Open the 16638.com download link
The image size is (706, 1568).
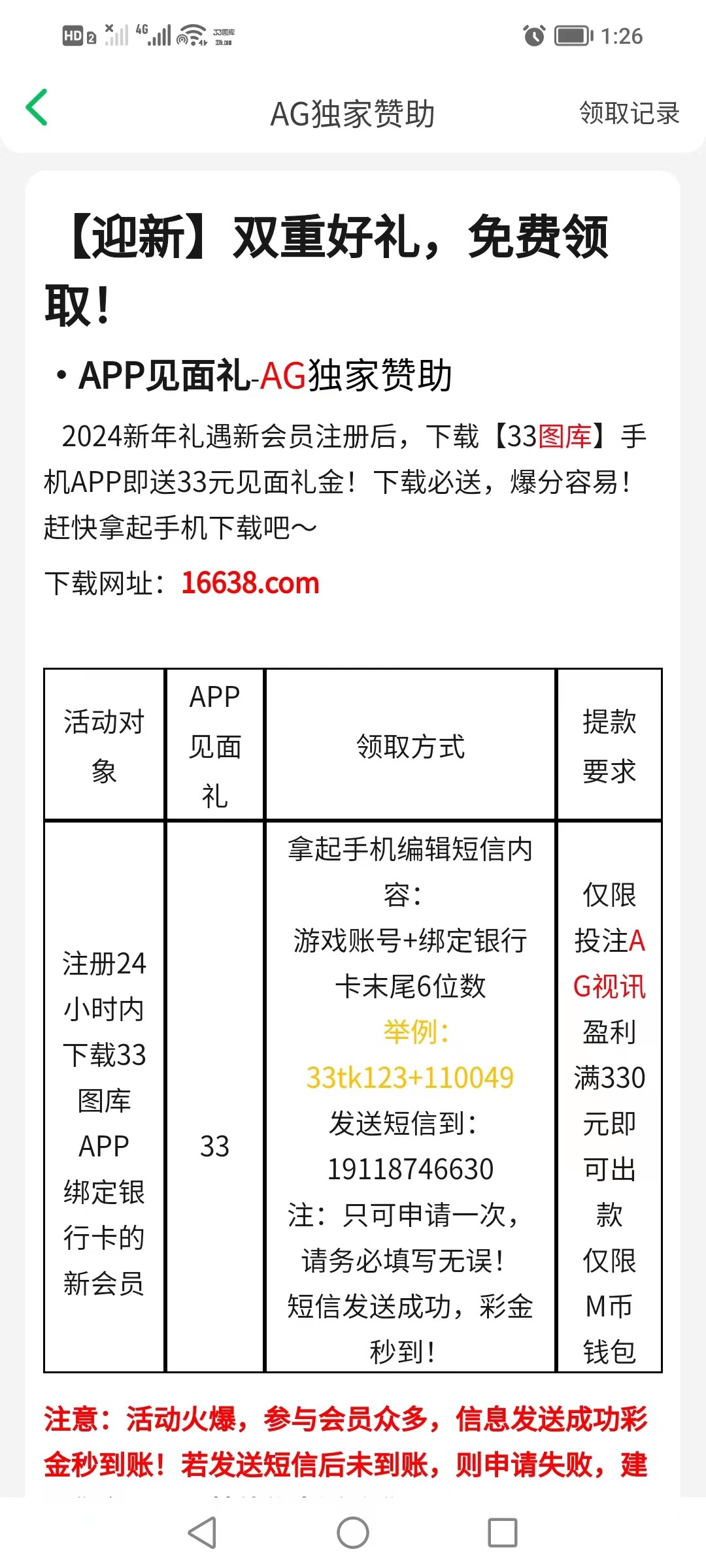[x=250, y=583]
